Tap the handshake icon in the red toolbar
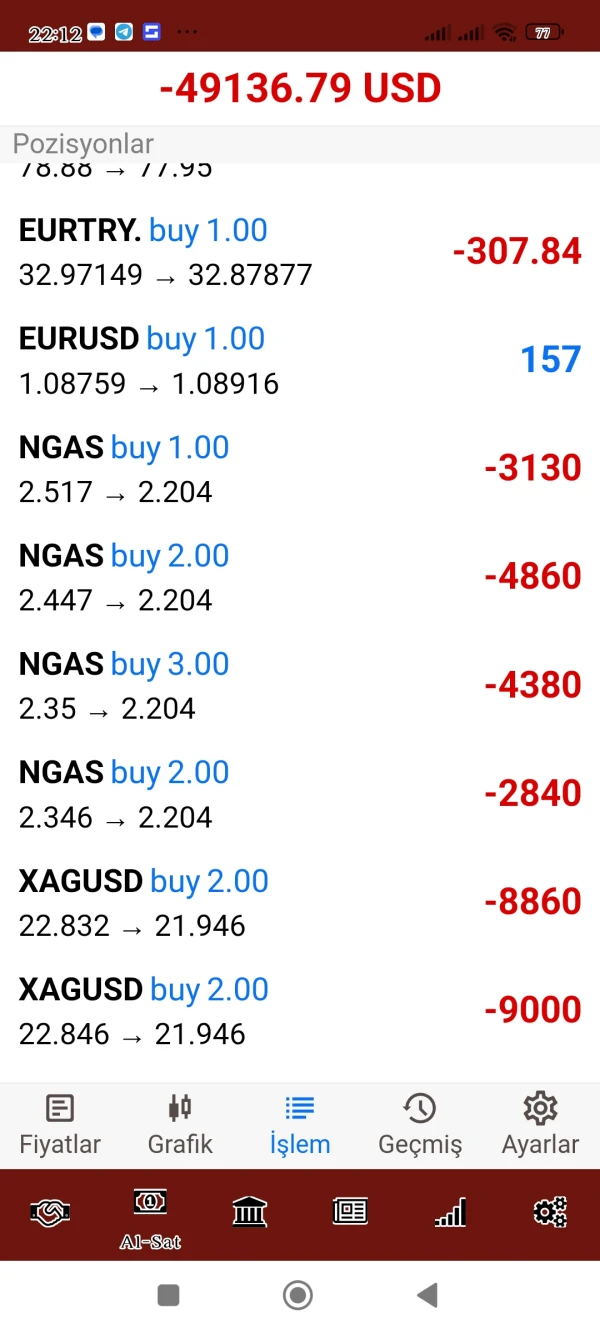The image size is (600, 1333). [50, 1213]
